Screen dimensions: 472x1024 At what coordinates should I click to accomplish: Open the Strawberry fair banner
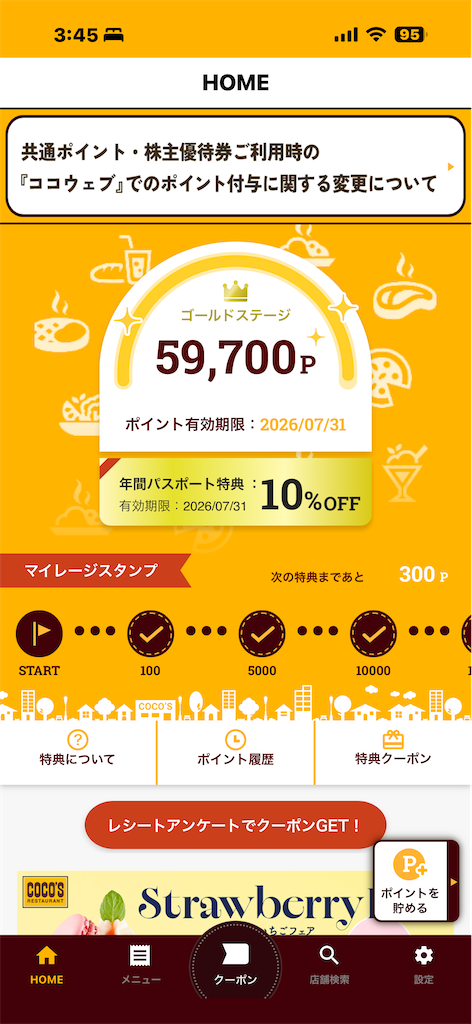(x=196, y=903)
